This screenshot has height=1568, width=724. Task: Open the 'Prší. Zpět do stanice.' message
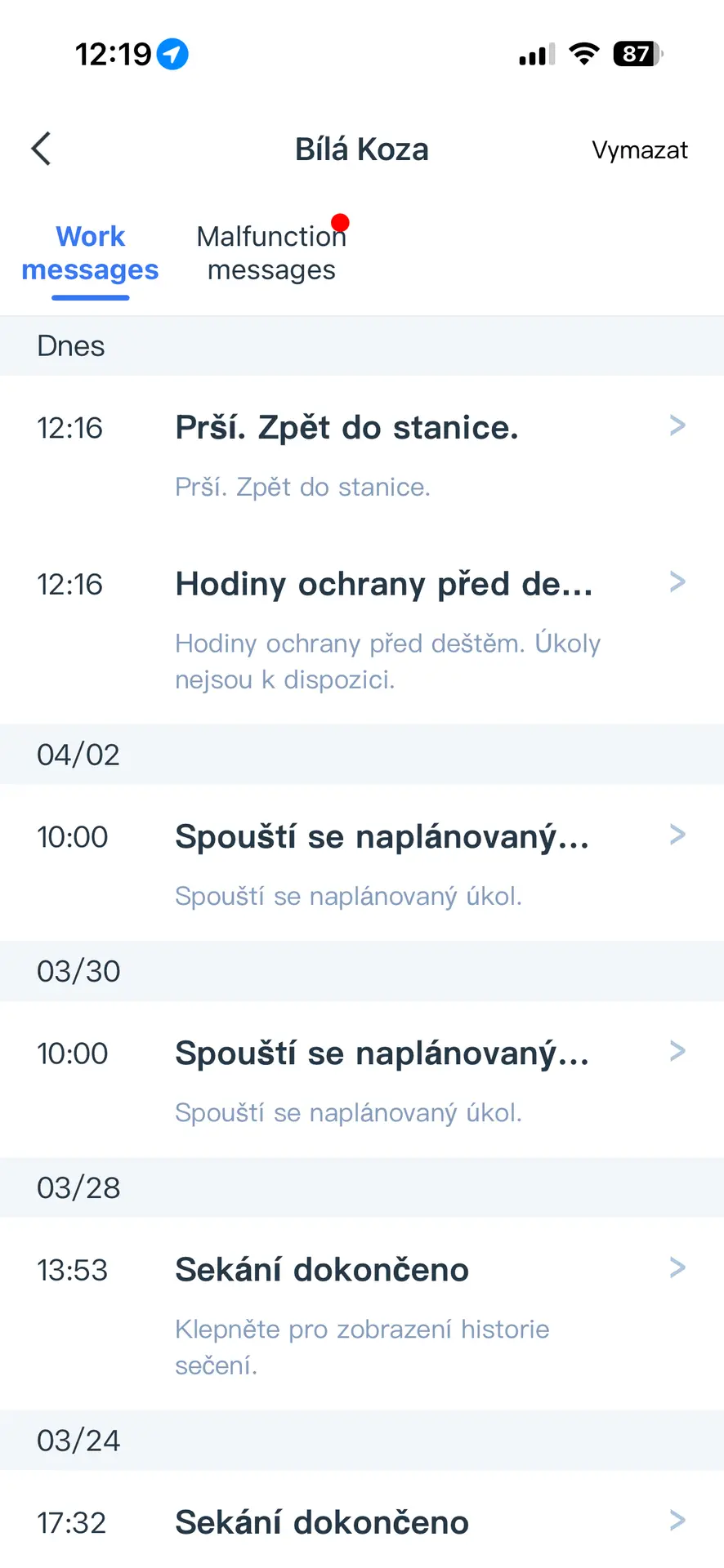(361, 454)
